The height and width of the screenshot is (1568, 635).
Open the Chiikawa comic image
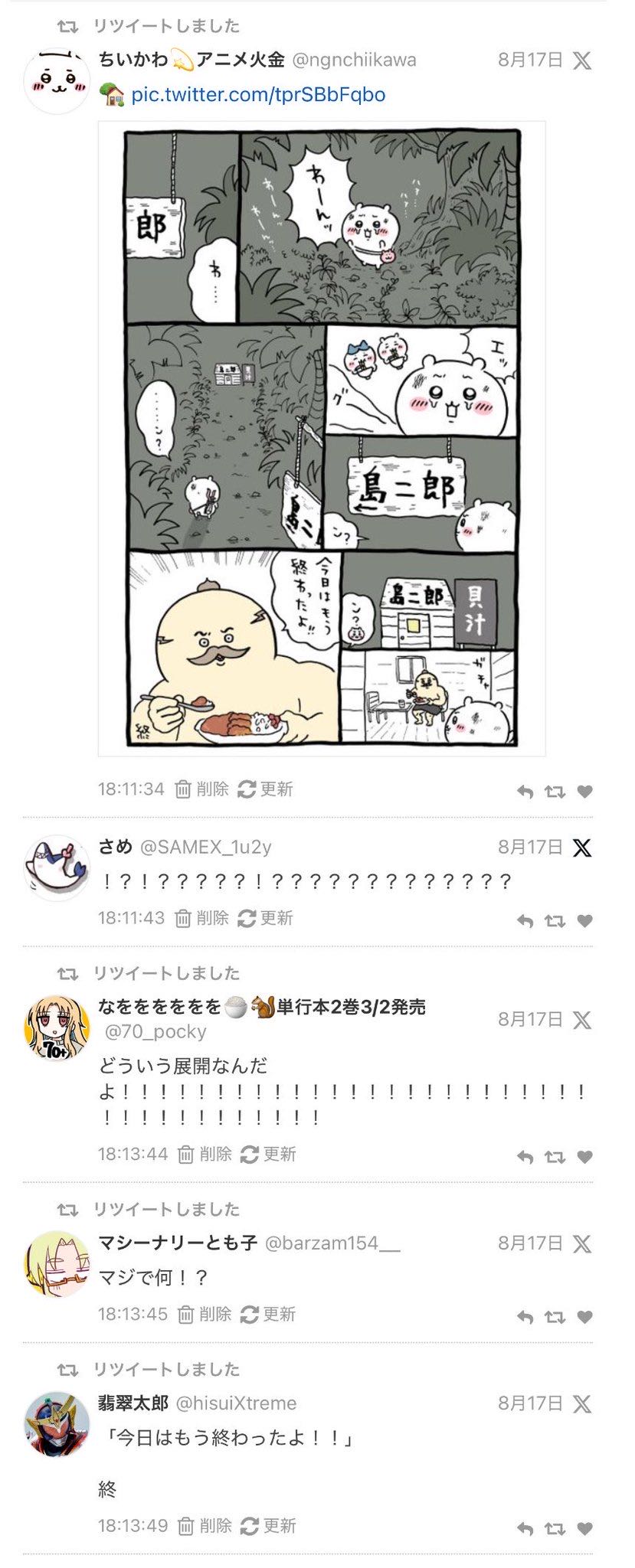click(x=322, y=438)
